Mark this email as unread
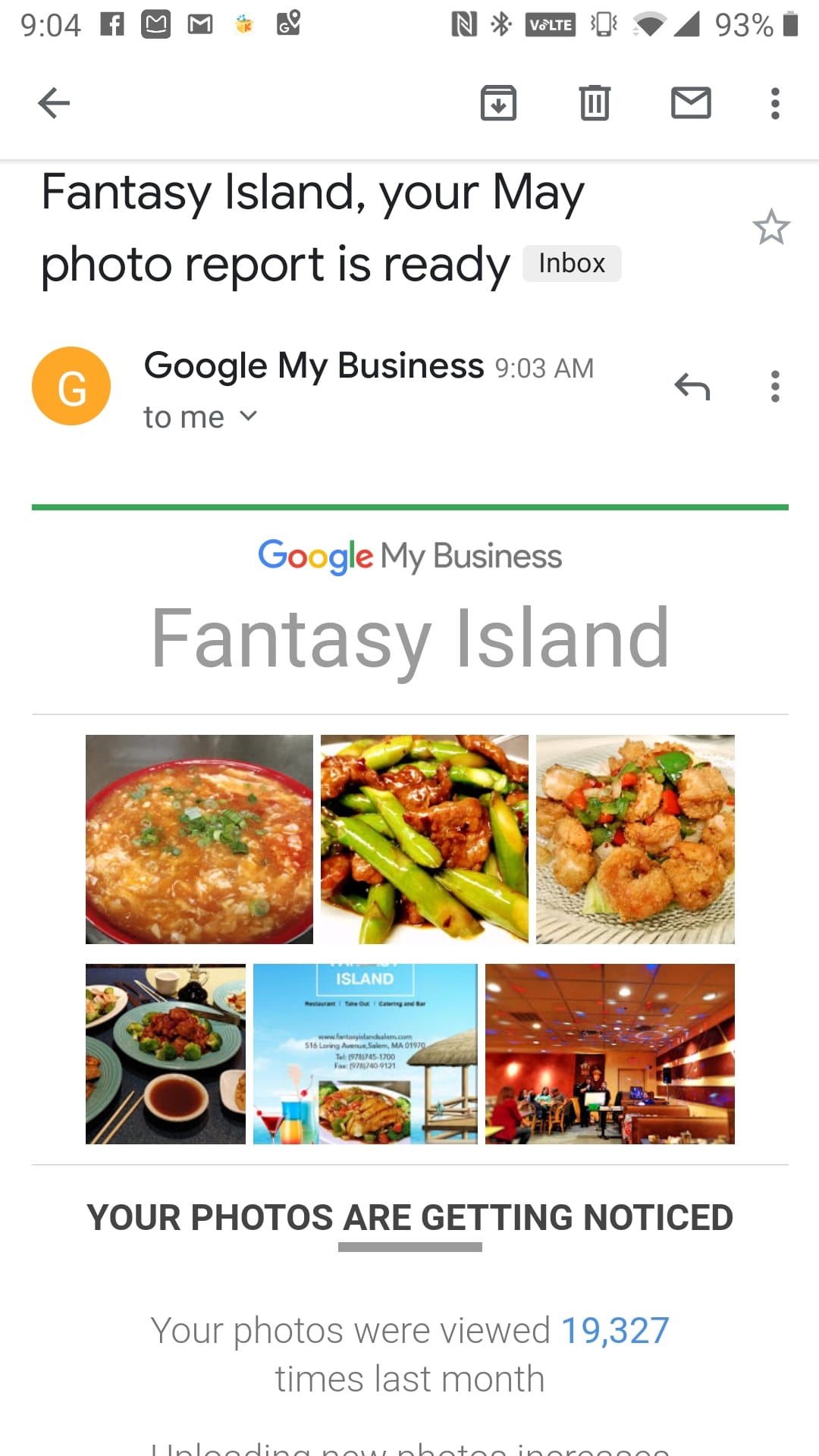This screenshot has height=1456, width=819. tap(691, 103)
